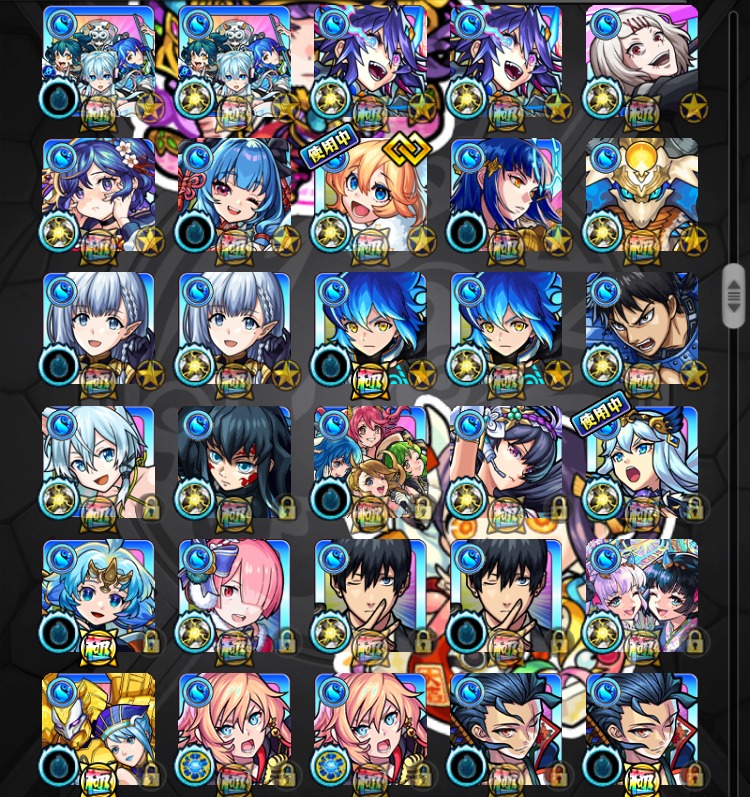Select the dark-haired woman with white mask
750x797 pixels.
pyautogui.click(x=506, y=462)
